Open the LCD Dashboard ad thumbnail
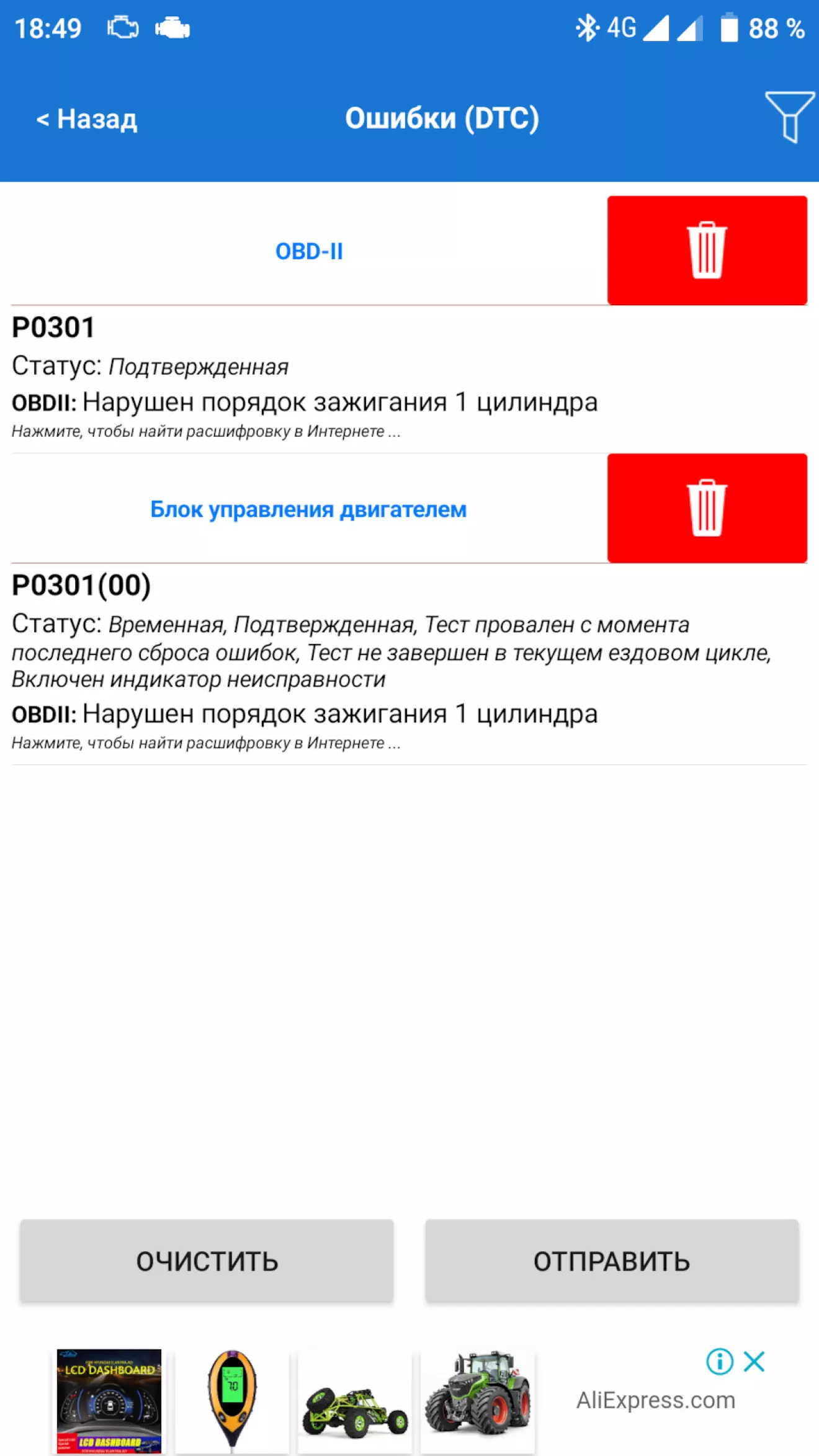This screenshot has width=819, height=1456. [x=109, y=1401]
